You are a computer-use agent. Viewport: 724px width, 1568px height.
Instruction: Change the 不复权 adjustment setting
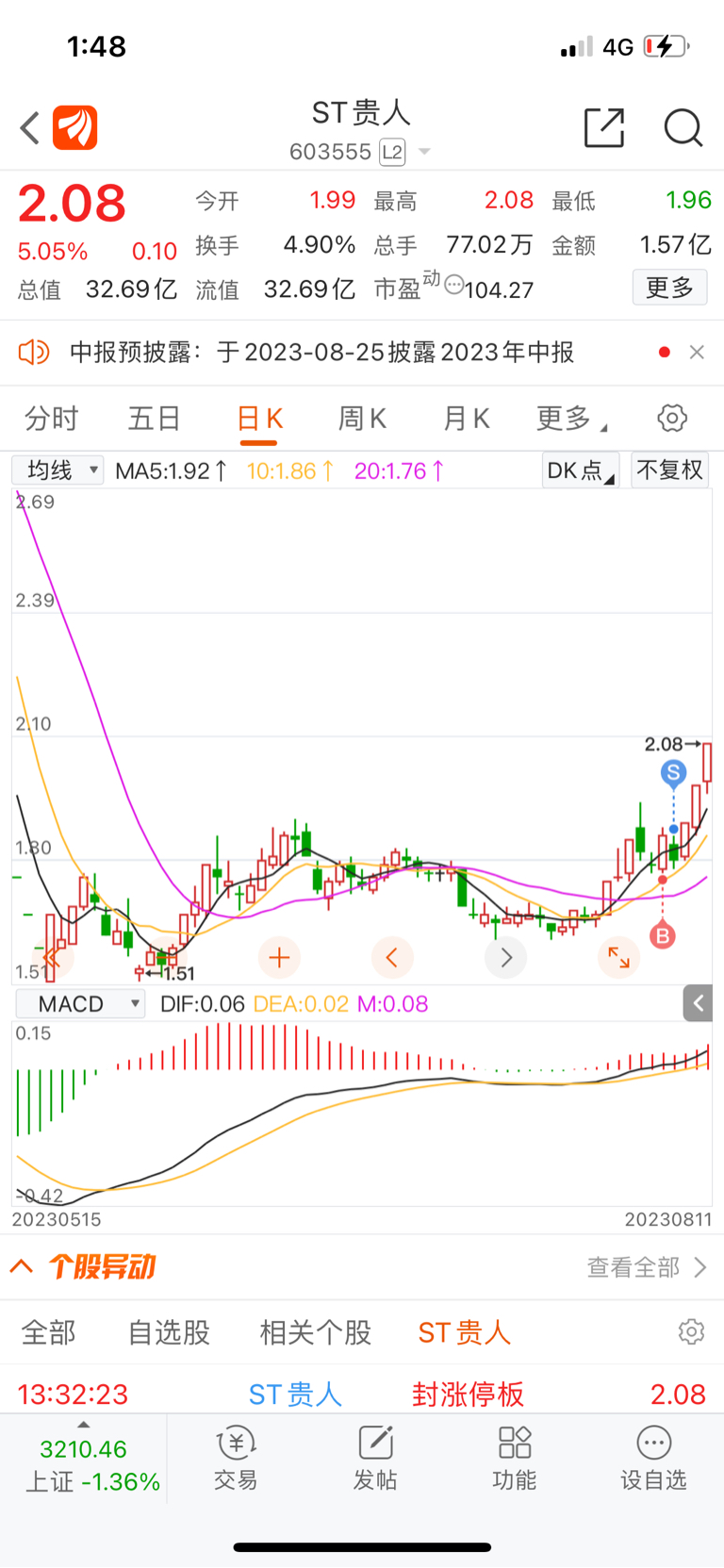click(669, 470)
